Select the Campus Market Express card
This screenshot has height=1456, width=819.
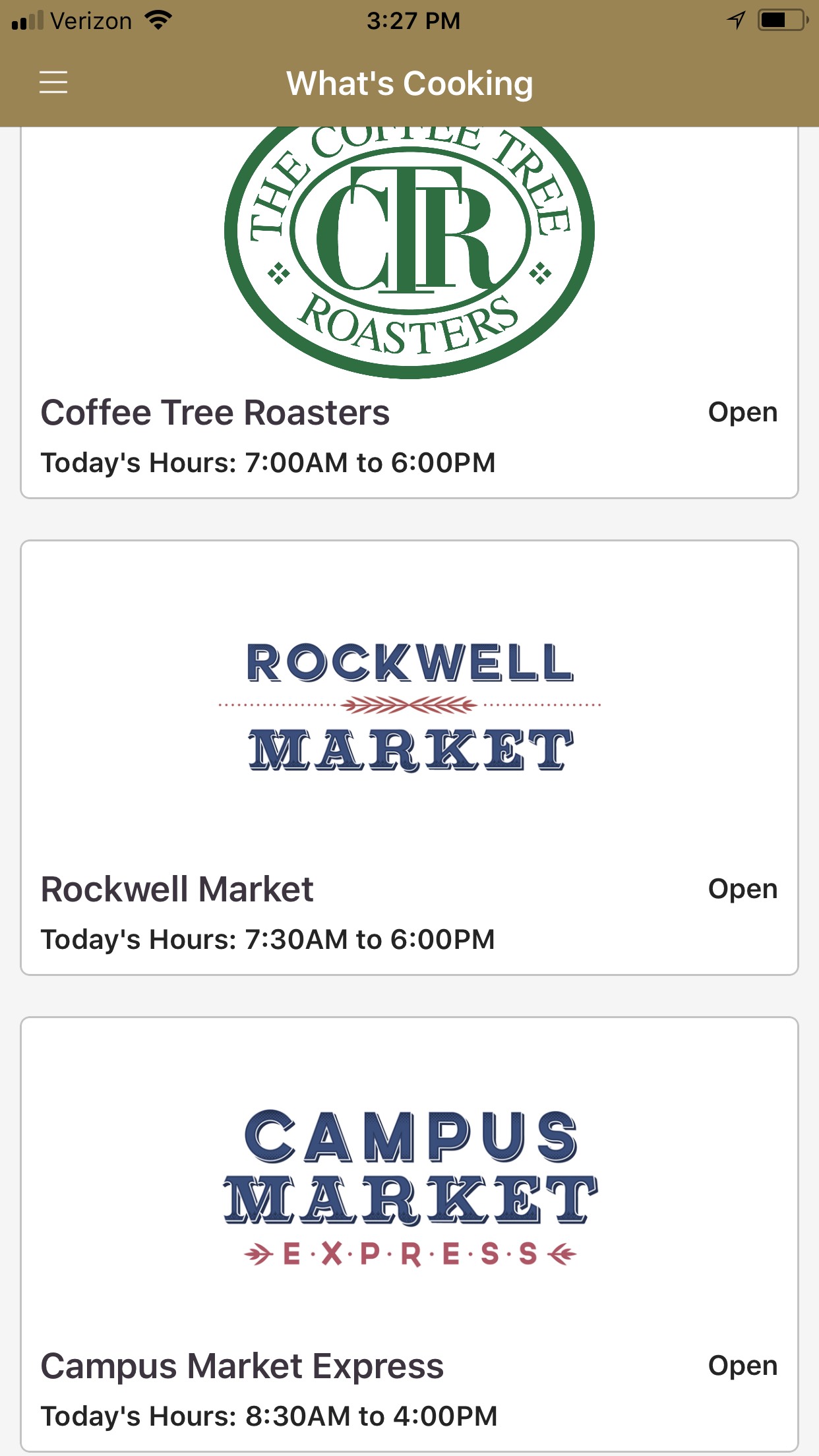click(409, 1233)
